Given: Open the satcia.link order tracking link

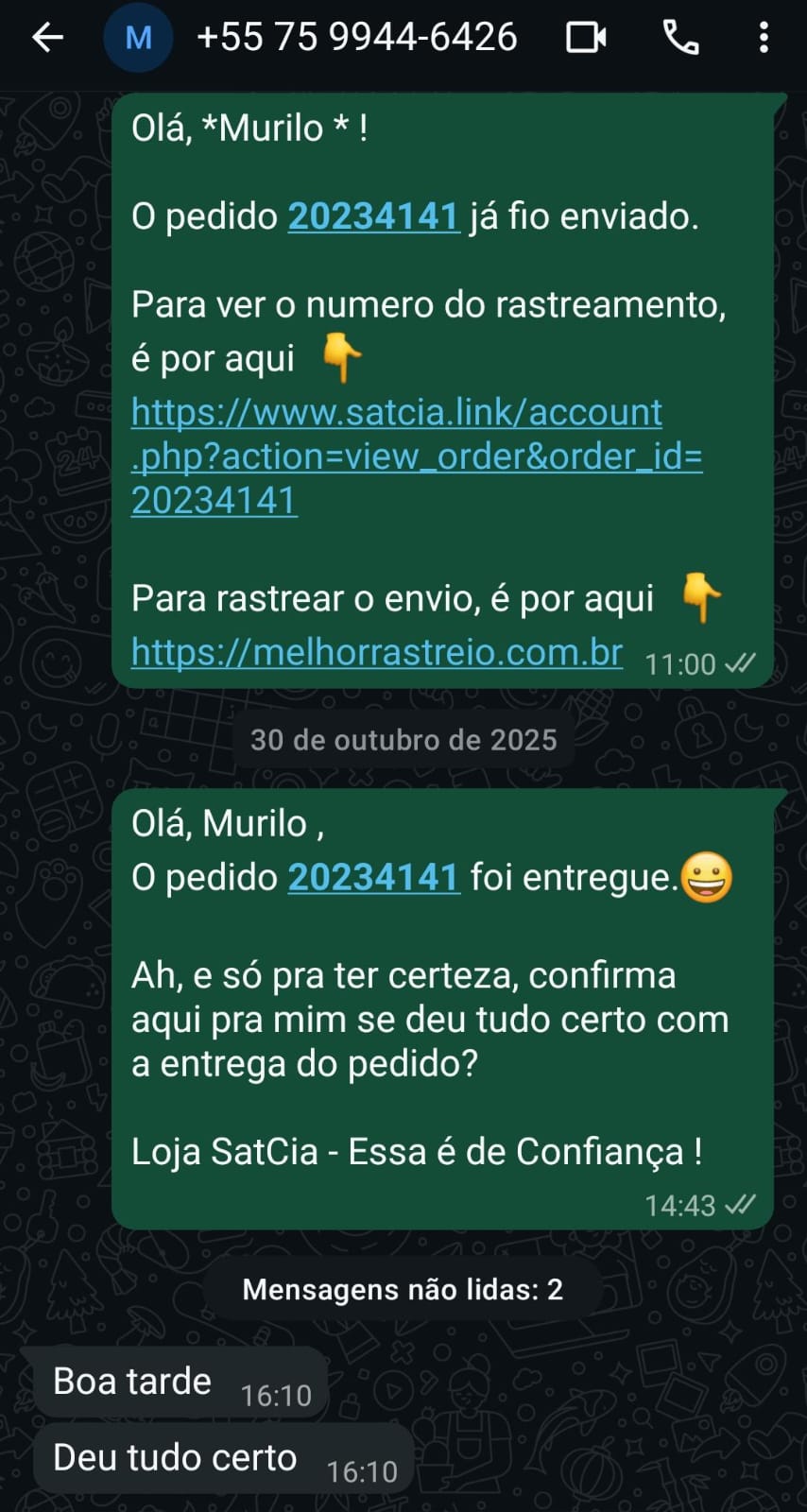Looking at the screenshot, I should [416, 456].
